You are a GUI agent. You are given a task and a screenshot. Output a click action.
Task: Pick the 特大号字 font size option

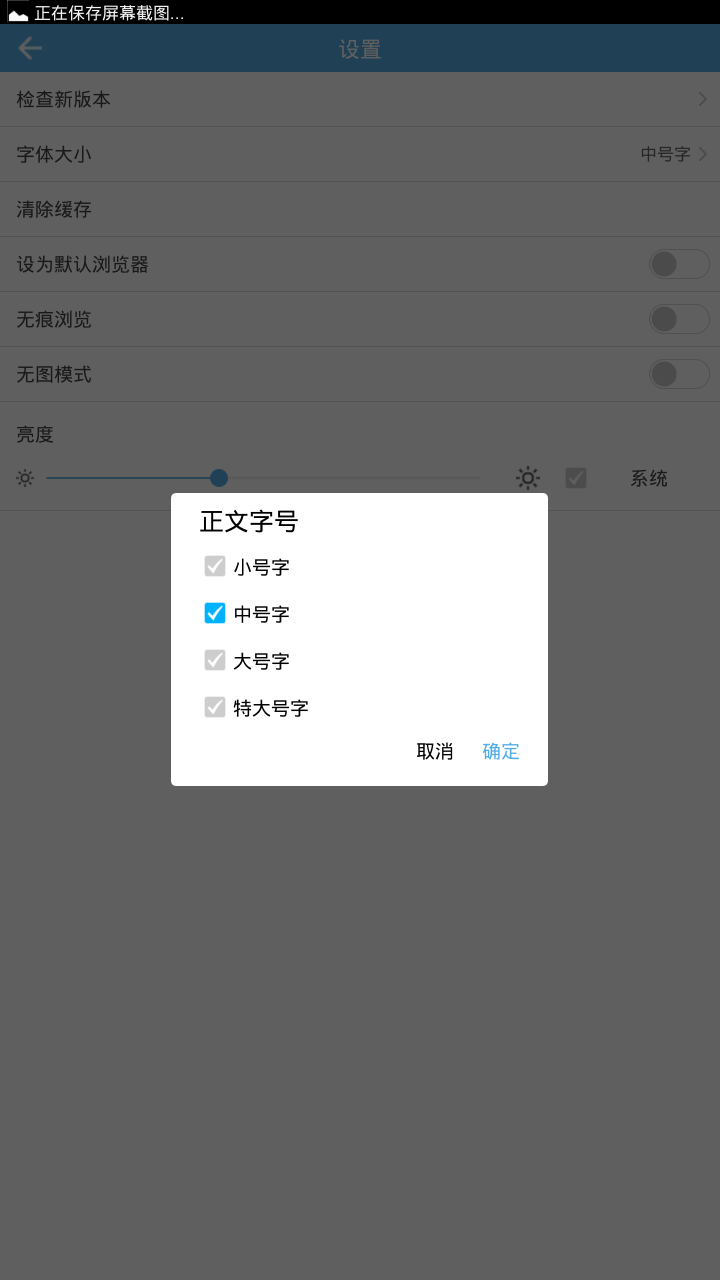click(257, 708)
